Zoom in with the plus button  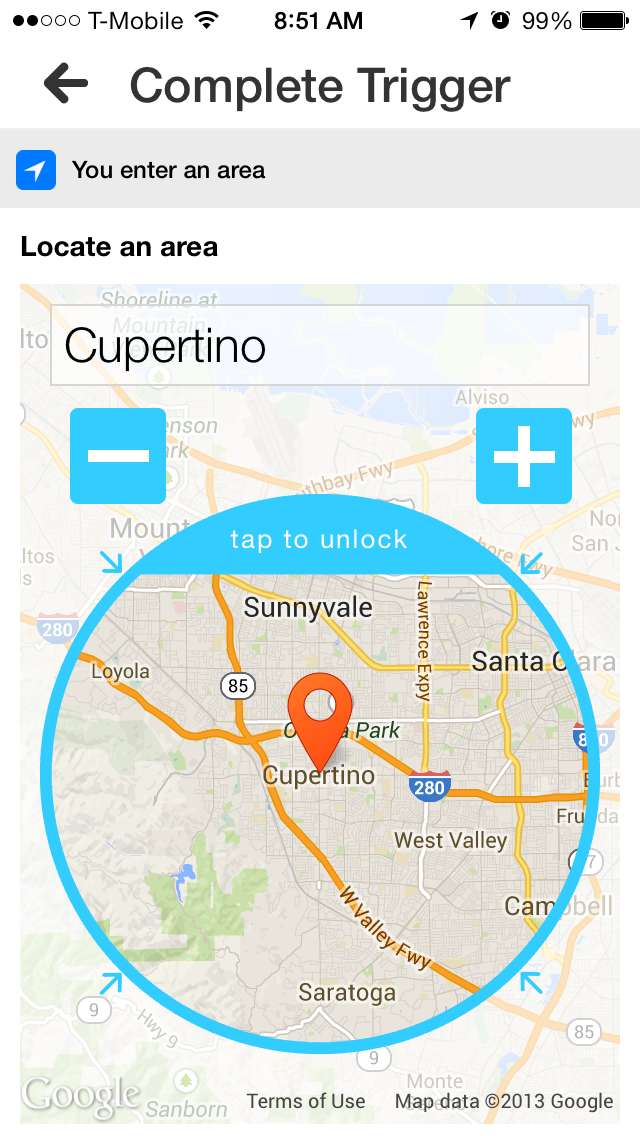tap(524, 456)
